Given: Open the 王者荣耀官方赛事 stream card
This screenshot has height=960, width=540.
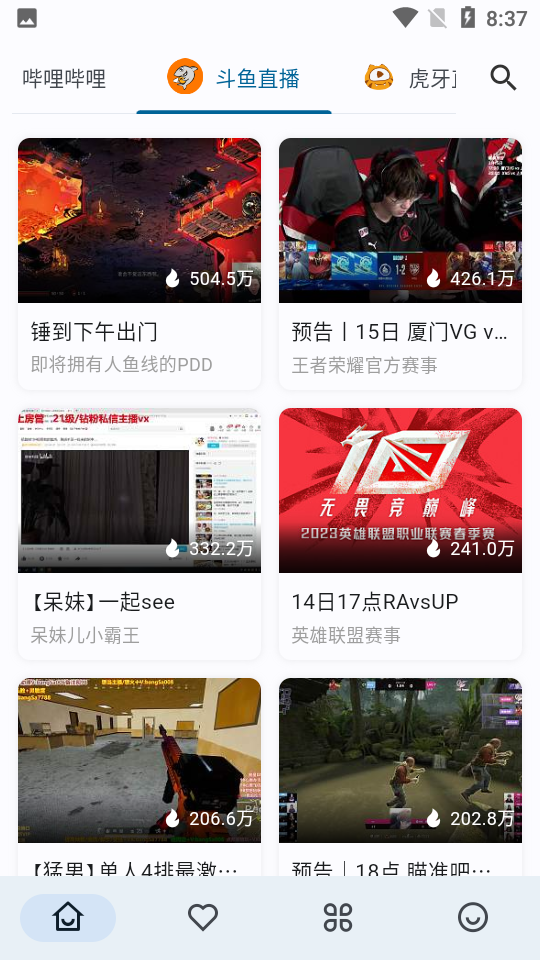Looking at the screenshot, I should coord(400,264).
